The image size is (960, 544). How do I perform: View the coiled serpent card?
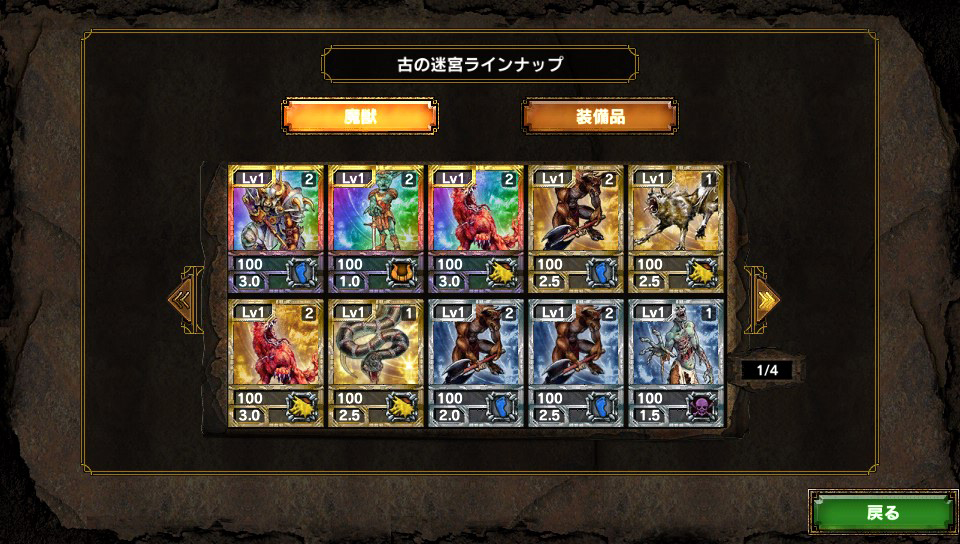pos(375,362)
